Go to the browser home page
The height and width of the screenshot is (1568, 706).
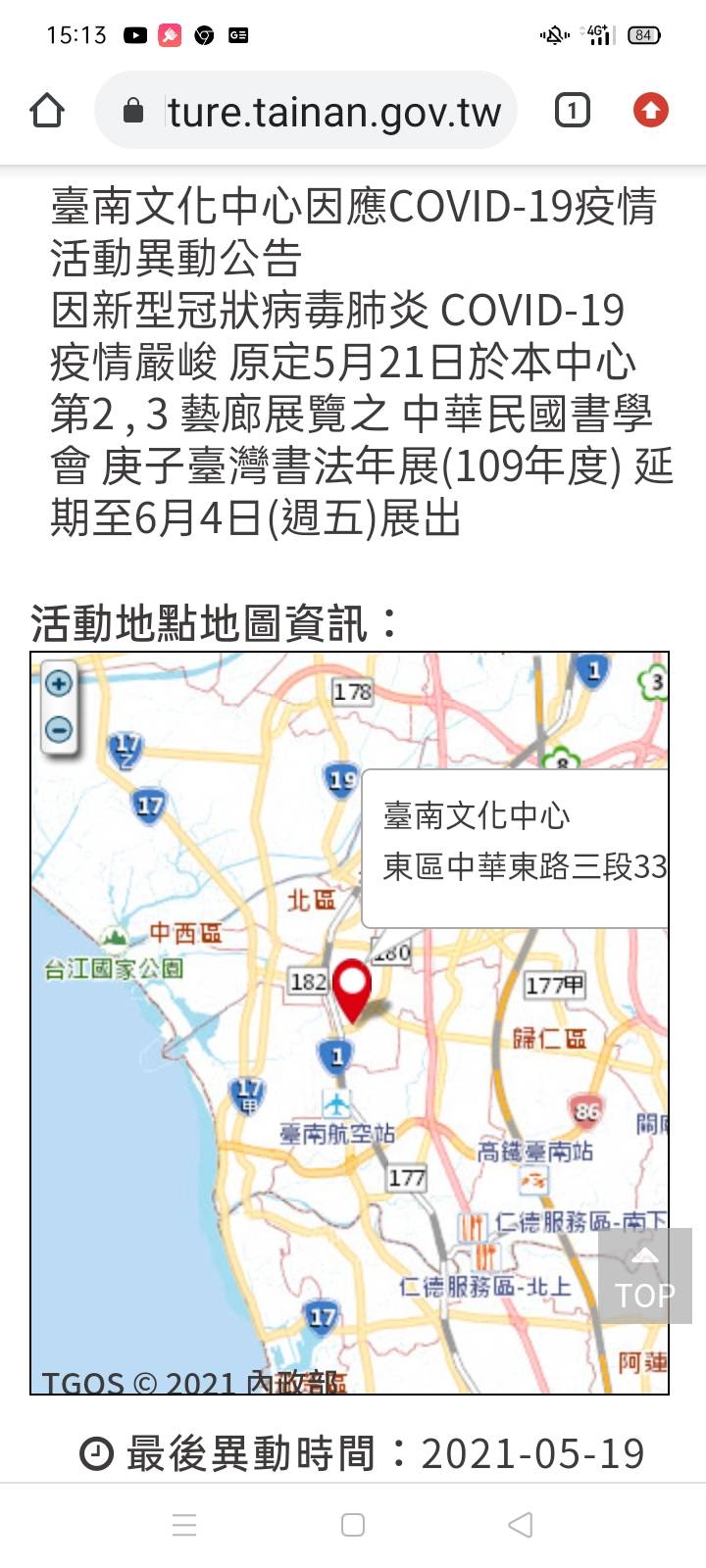47,111
